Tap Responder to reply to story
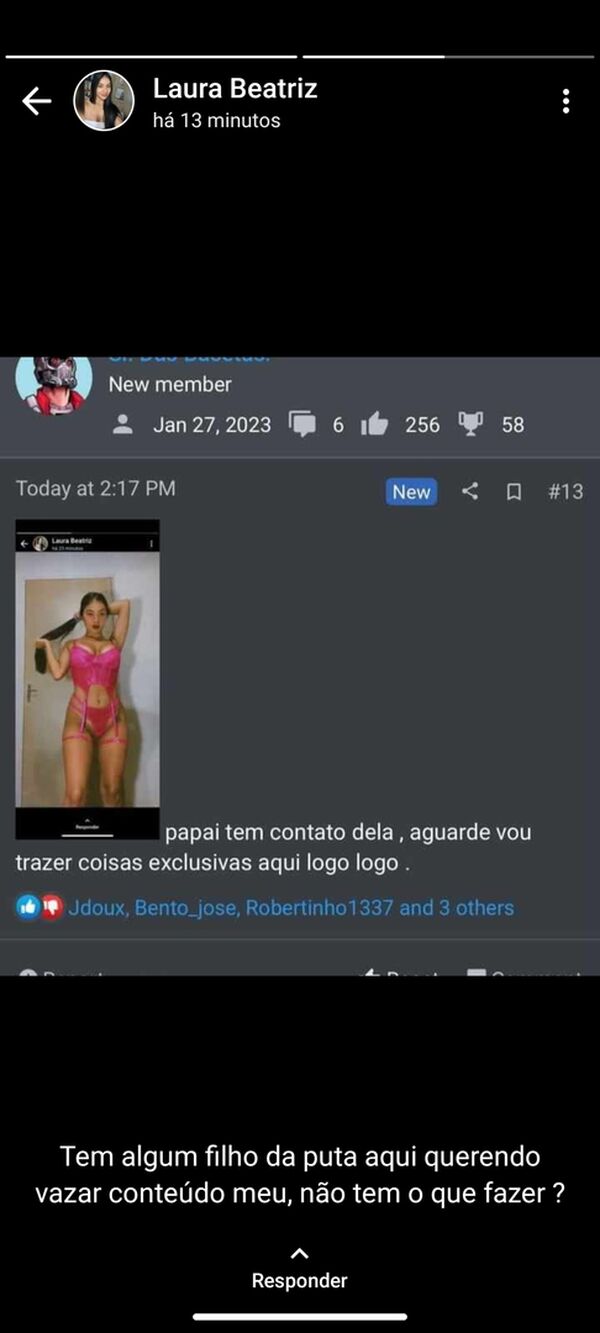 [299, 1270]
